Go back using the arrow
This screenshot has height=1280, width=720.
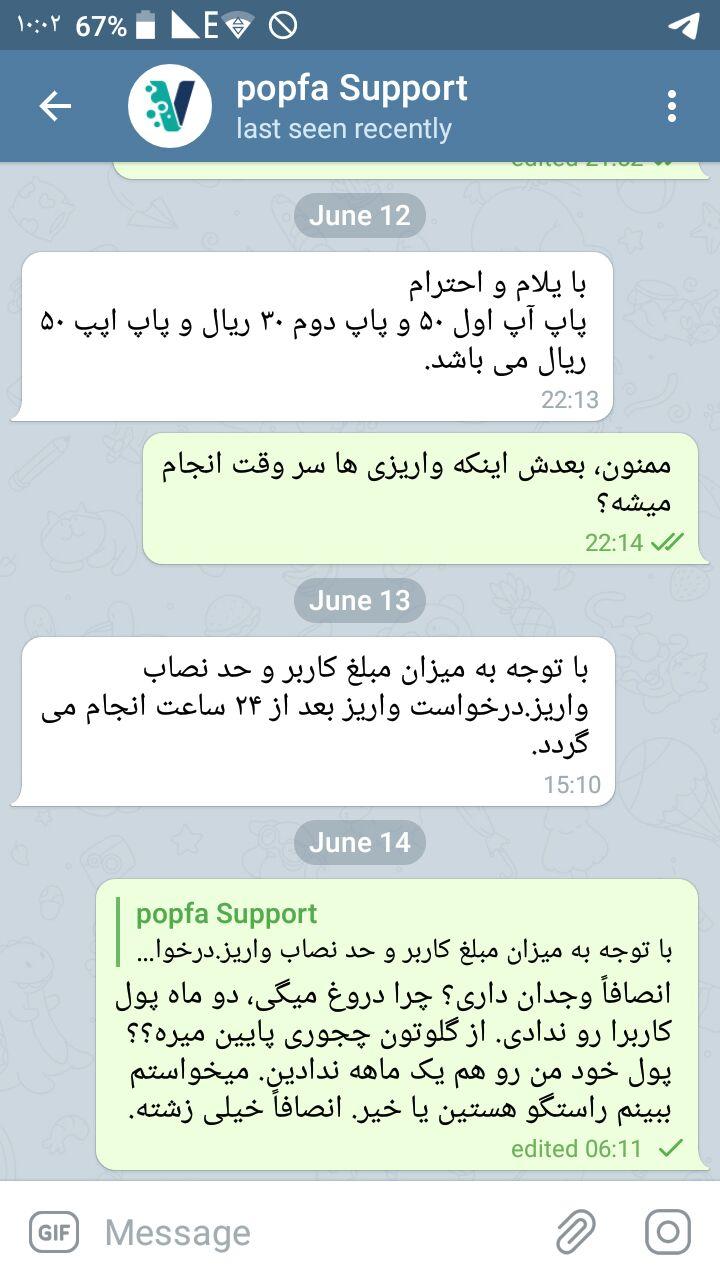tap(55, 106)
